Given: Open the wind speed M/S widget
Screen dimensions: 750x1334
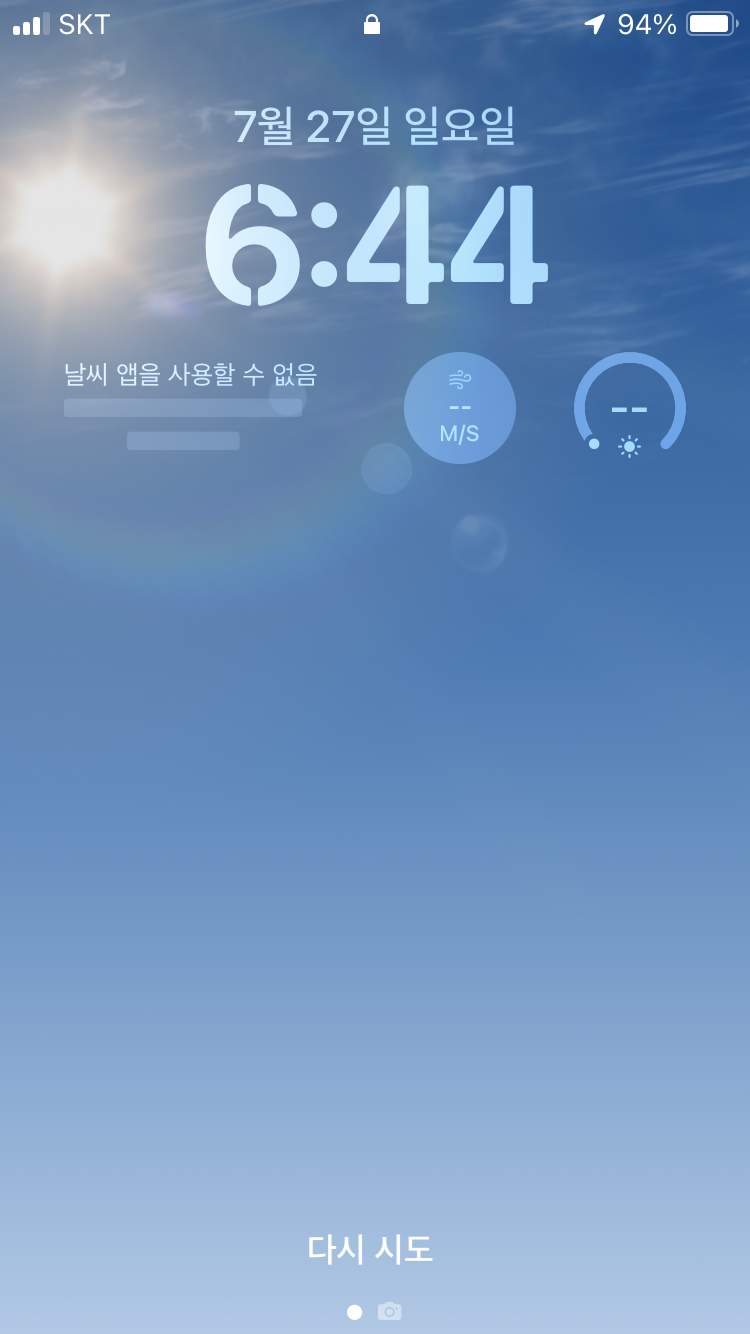Looking at the screenshot, I should pos(460,408).
